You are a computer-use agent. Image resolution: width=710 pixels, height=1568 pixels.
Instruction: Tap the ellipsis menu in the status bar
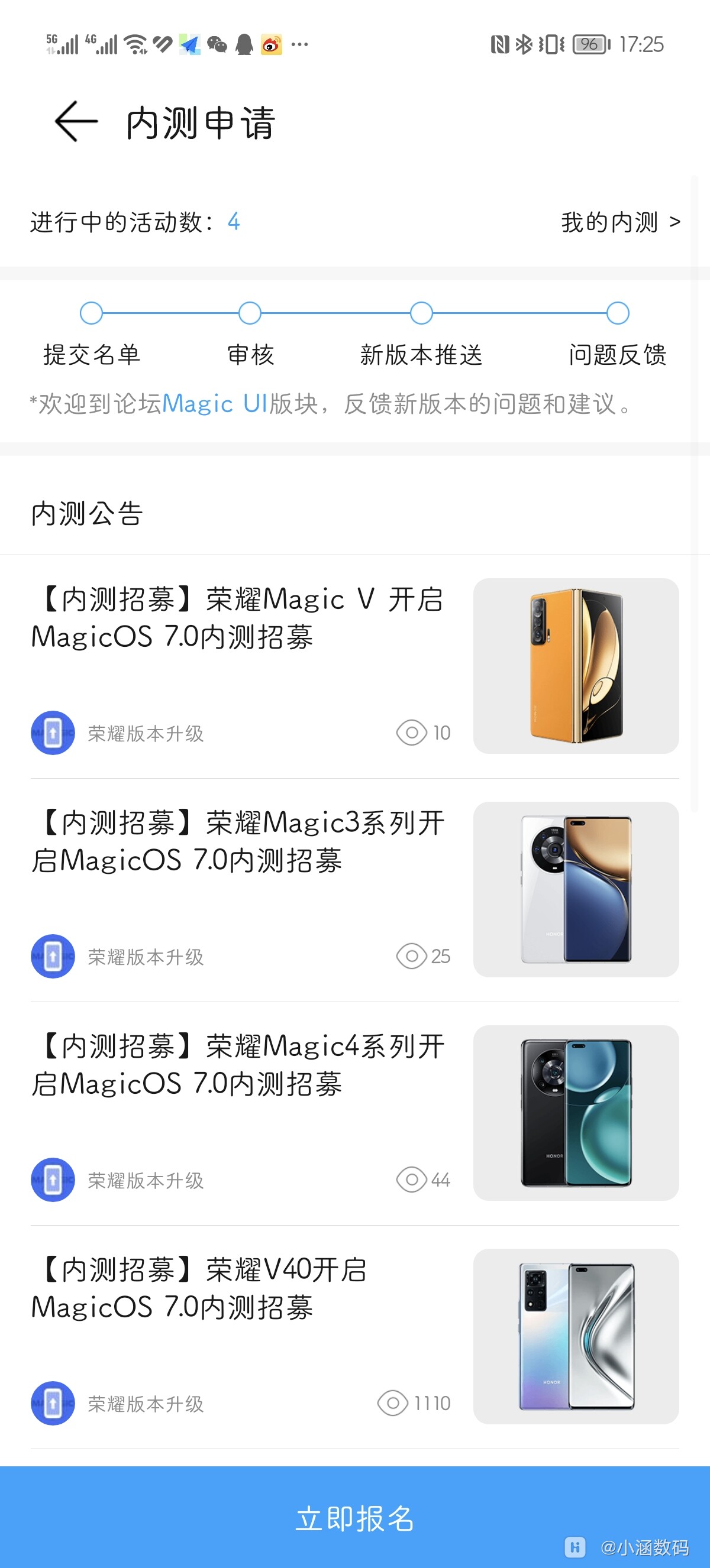tap(299, 44)
